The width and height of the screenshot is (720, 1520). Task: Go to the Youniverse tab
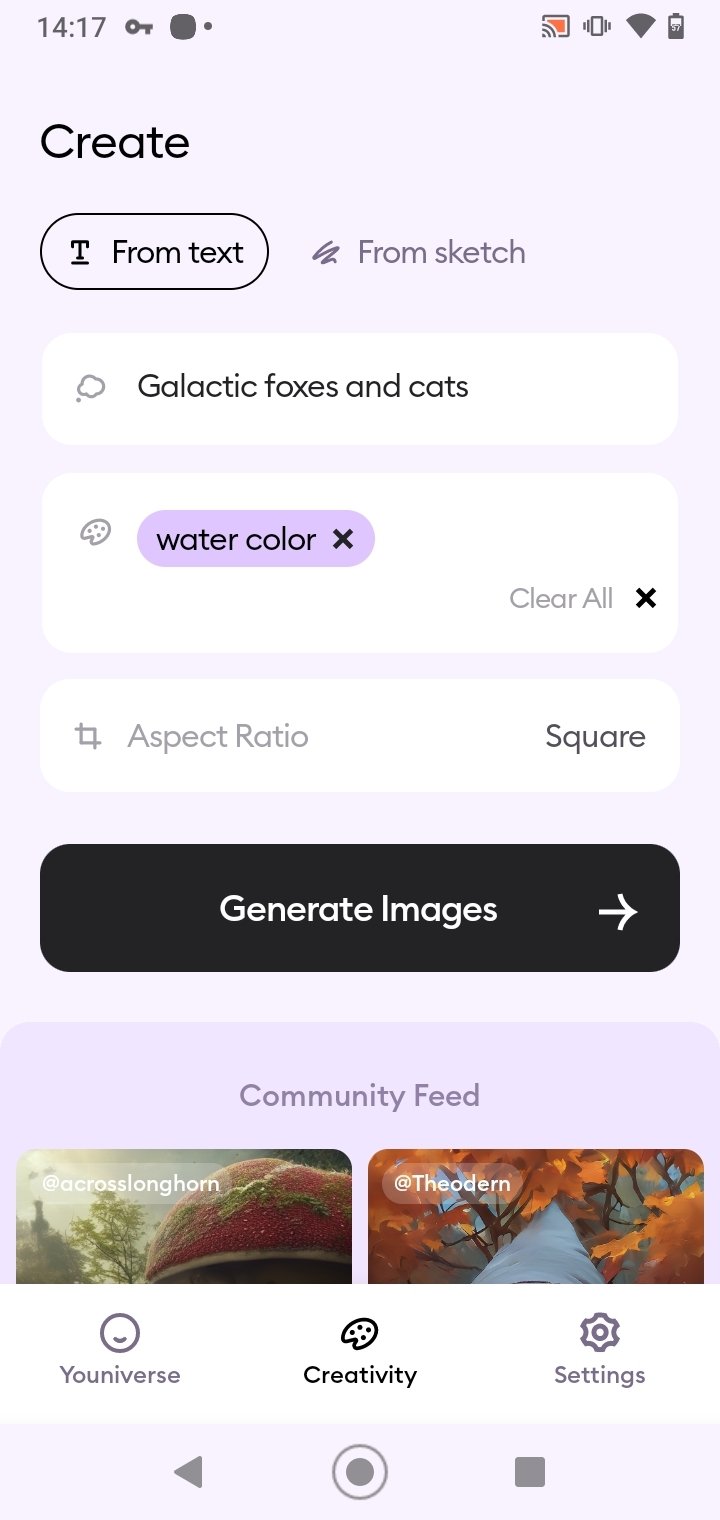[120, 1350]
